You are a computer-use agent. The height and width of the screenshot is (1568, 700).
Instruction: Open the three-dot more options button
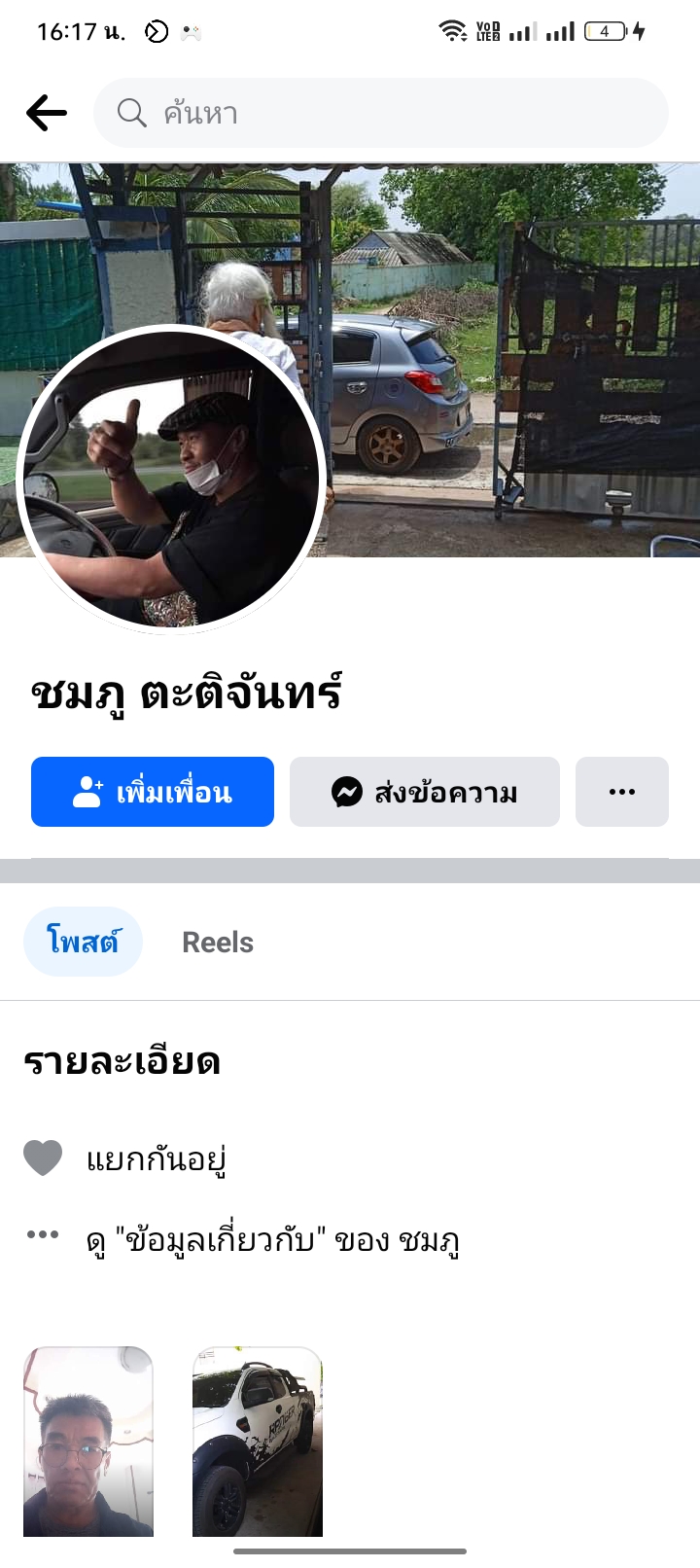621,792
